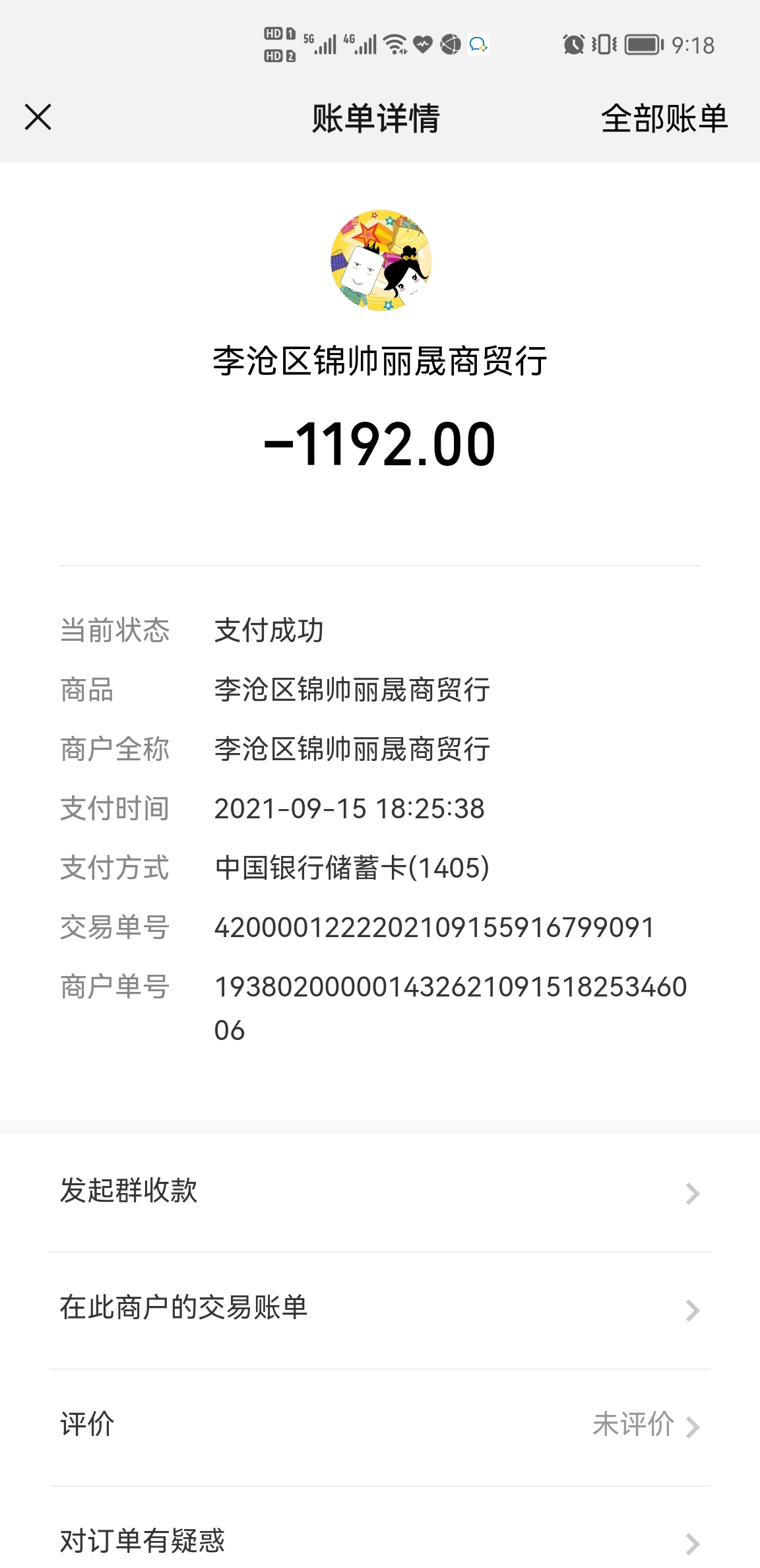Open the 发起群收款 row

[380, 1193]
